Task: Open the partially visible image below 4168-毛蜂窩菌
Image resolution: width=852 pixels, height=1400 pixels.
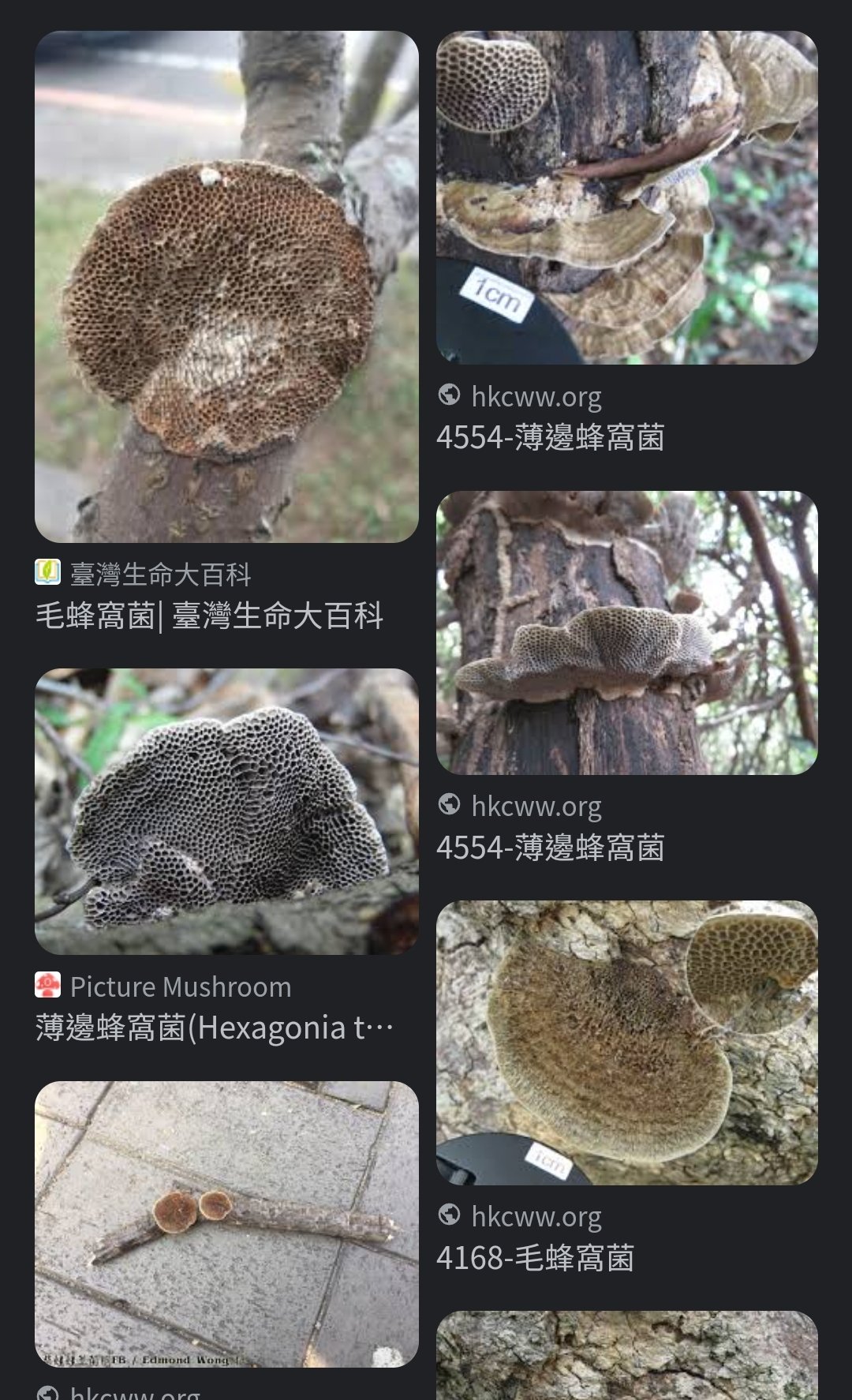Action: pyautogui.click(x=627, y=1356)
